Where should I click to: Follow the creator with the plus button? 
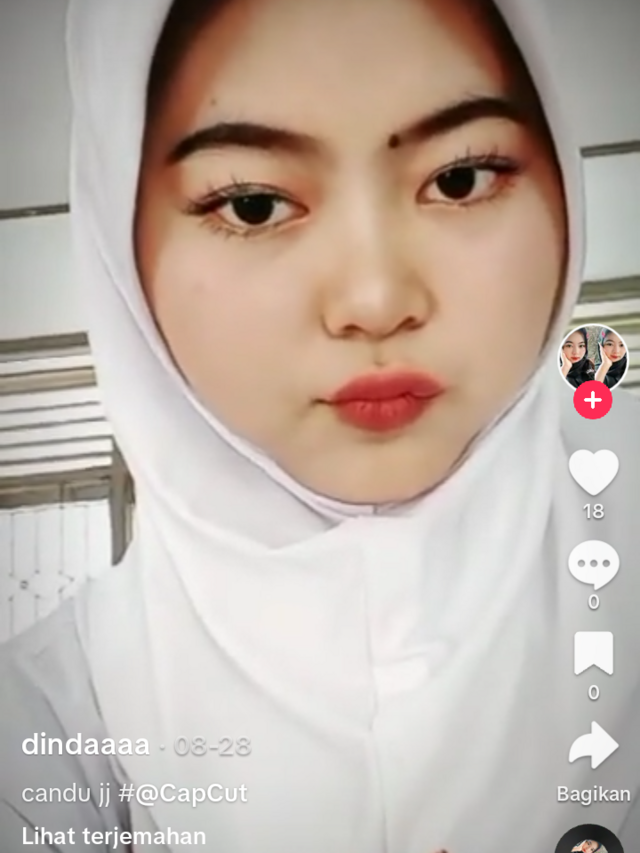[x=593, y=401]
